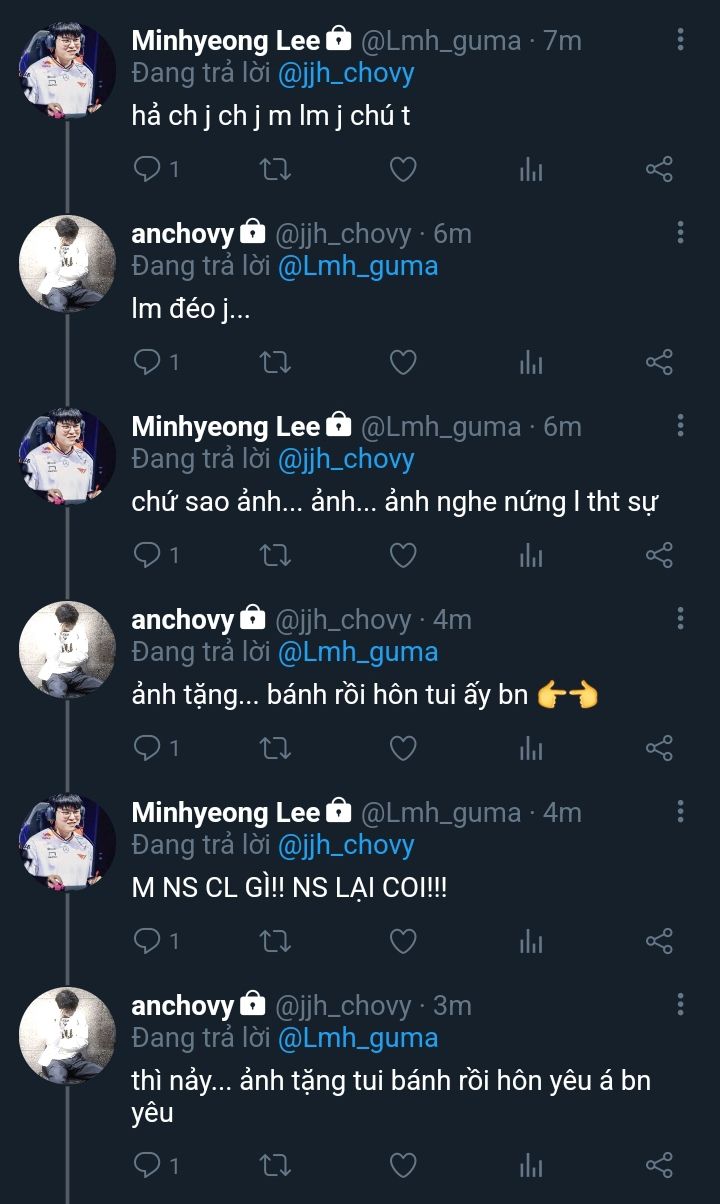This screenshot has width=720, height=1204.
Task: Retweet the "ảnh tặng... bánh rồi" tweet
Action: click(x=275, y=748)
